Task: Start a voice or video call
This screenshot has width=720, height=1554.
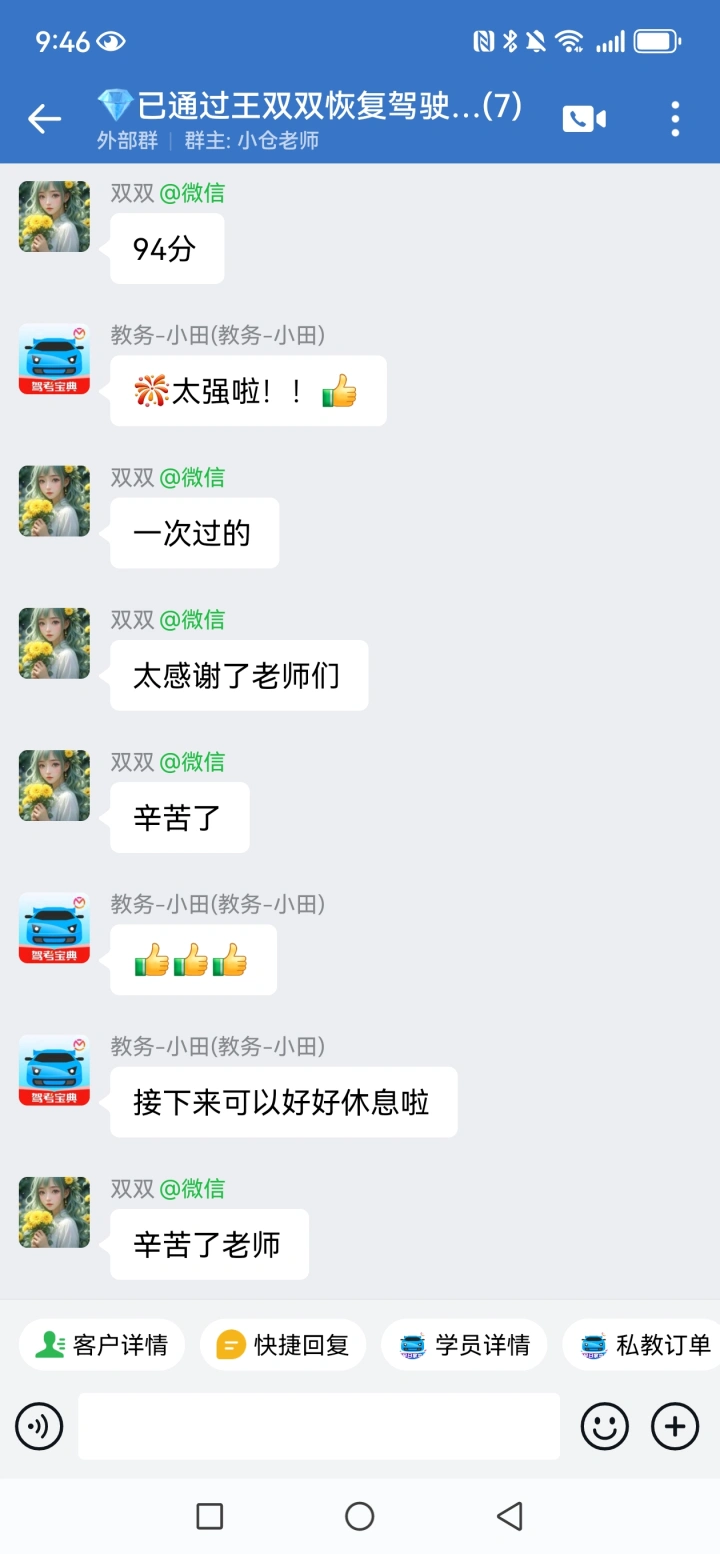Action: point(584,119)
